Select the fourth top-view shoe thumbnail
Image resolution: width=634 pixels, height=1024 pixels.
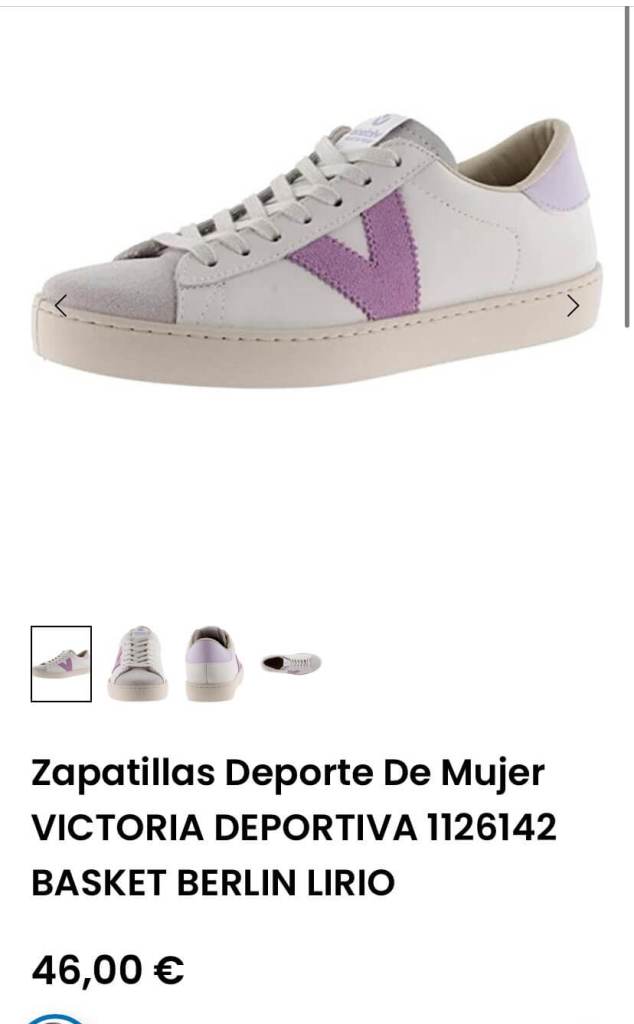291,663
